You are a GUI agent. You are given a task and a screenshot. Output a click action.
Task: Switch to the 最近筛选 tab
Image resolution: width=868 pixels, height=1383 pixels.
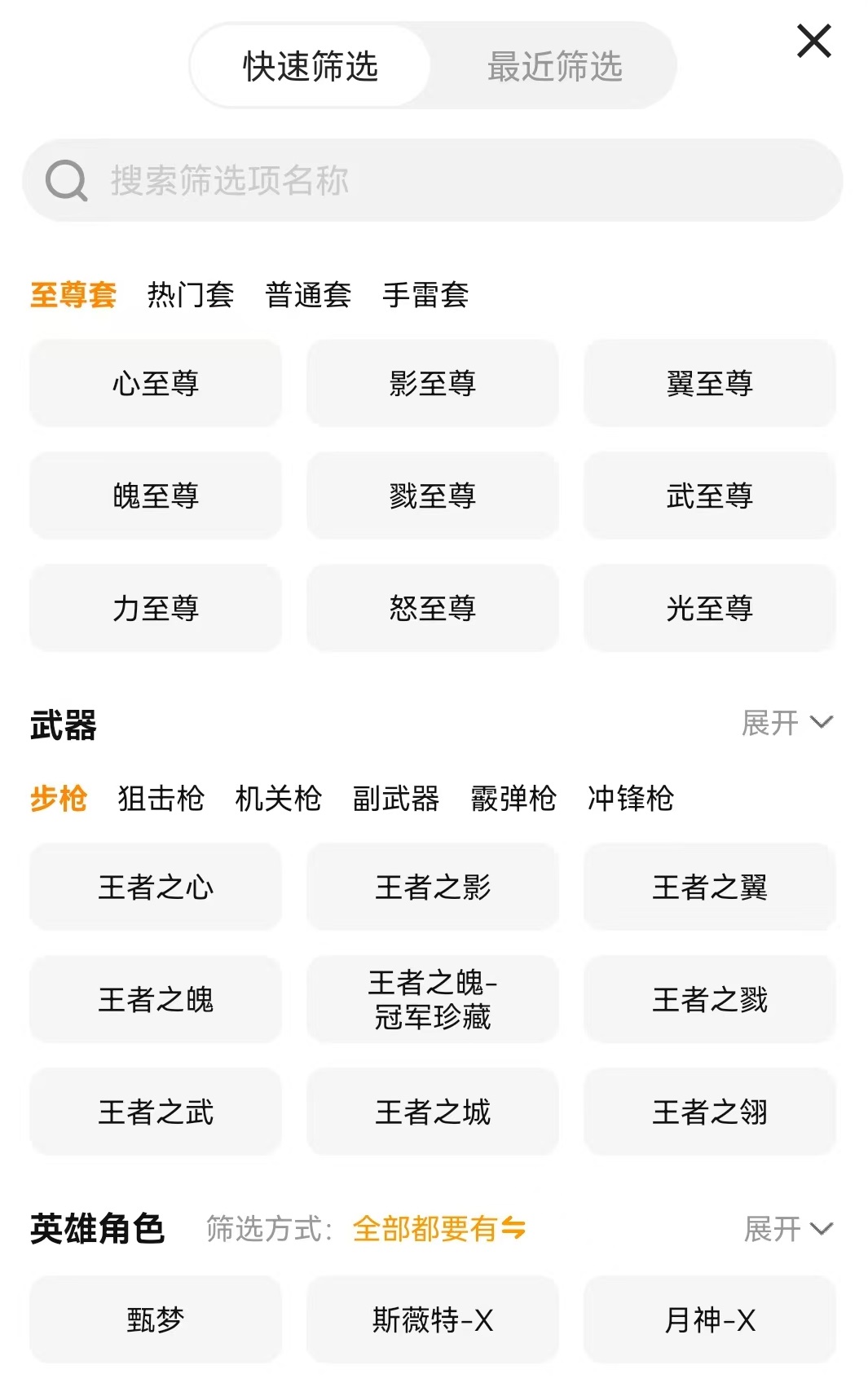point(554,67)
